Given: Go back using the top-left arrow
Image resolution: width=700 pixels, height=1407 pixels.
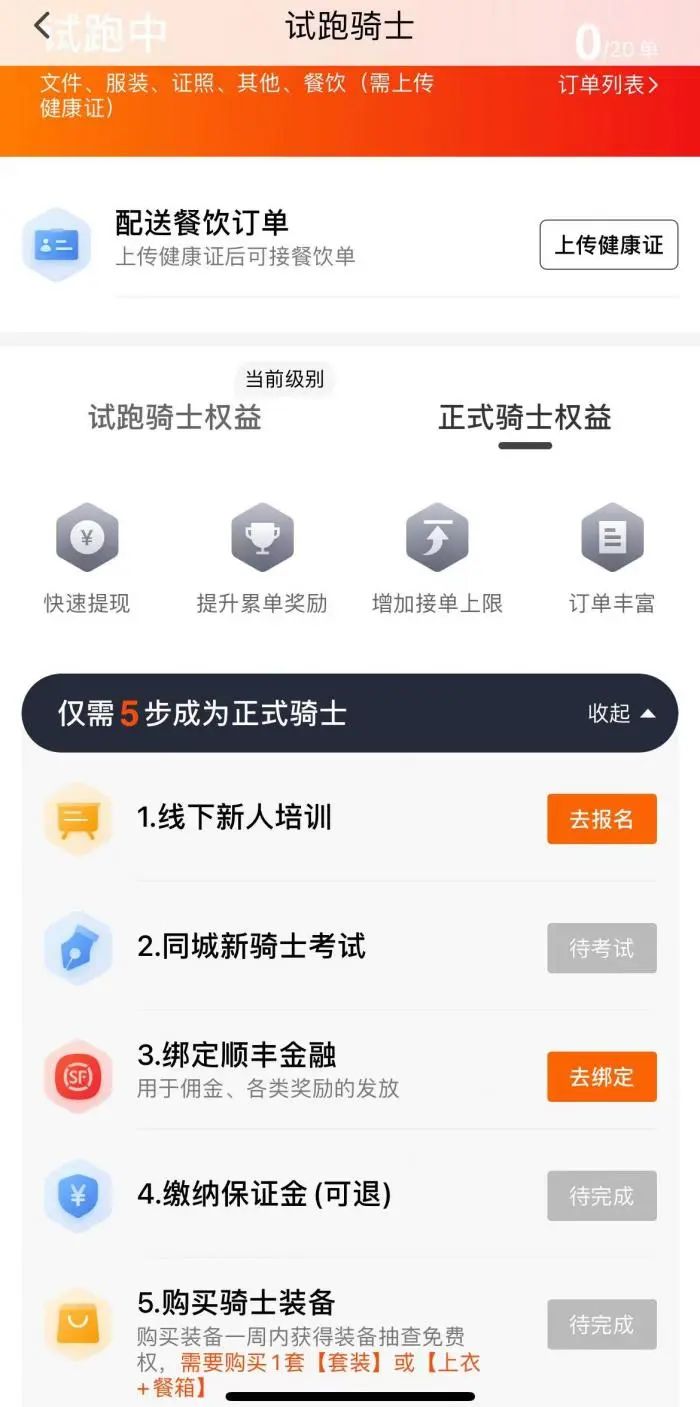Looking at the screenshot, I should click(x=42, y=27).
